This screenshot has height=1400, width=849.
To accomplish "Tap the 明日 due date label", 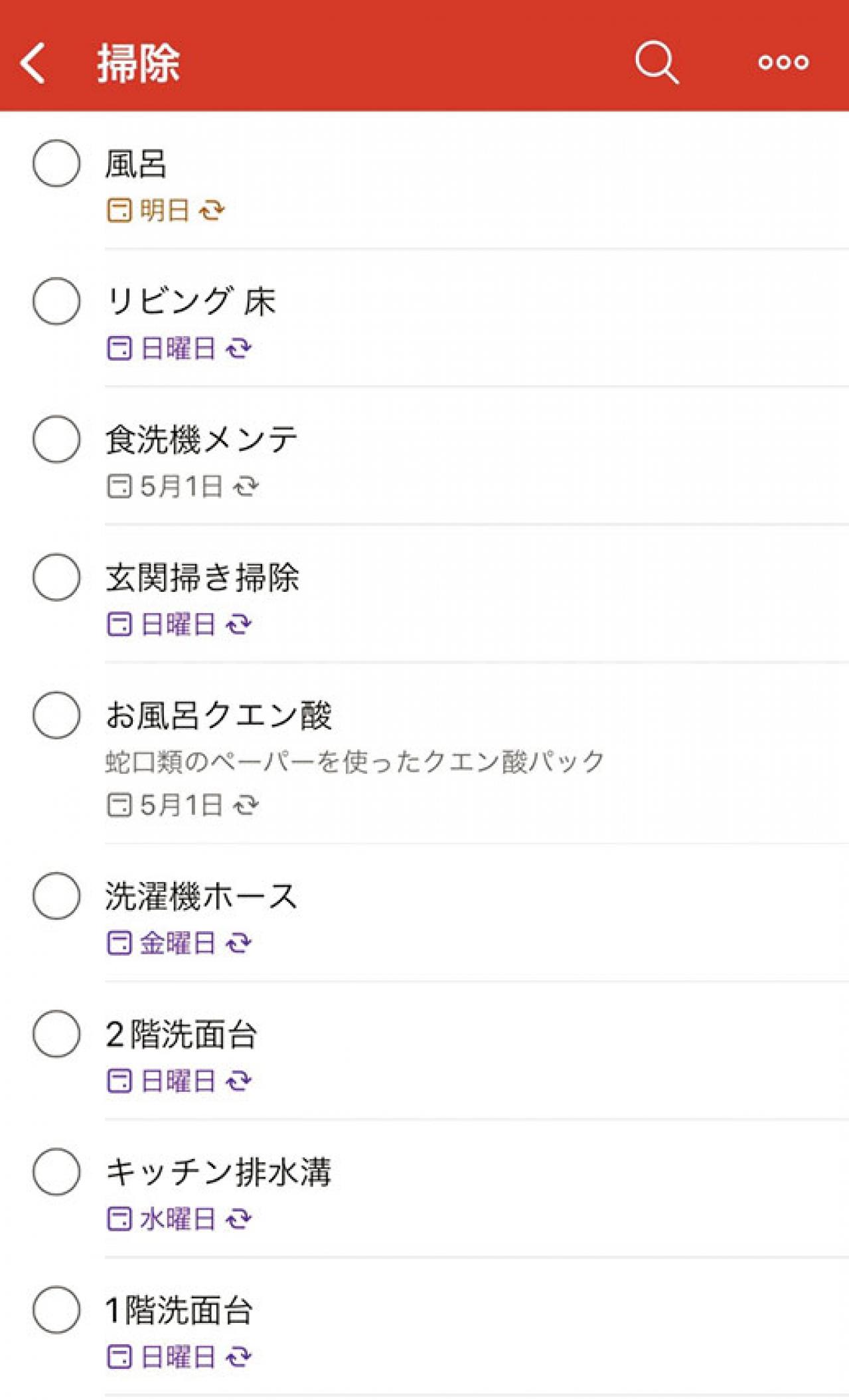I will tap(165, 211).
